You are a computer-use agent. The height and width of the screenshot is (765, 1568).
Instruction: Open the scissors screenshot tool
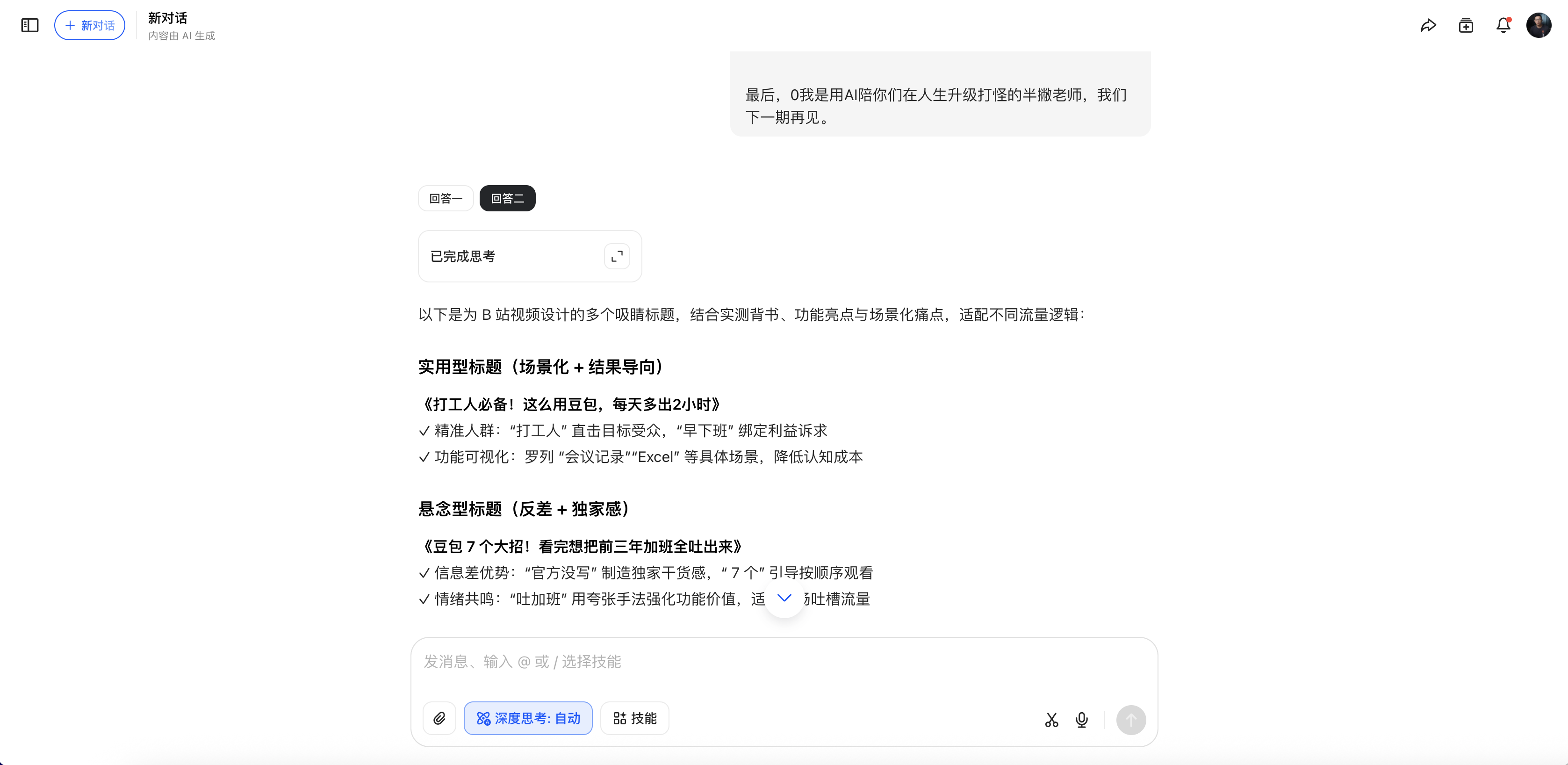coord(1051,720)
